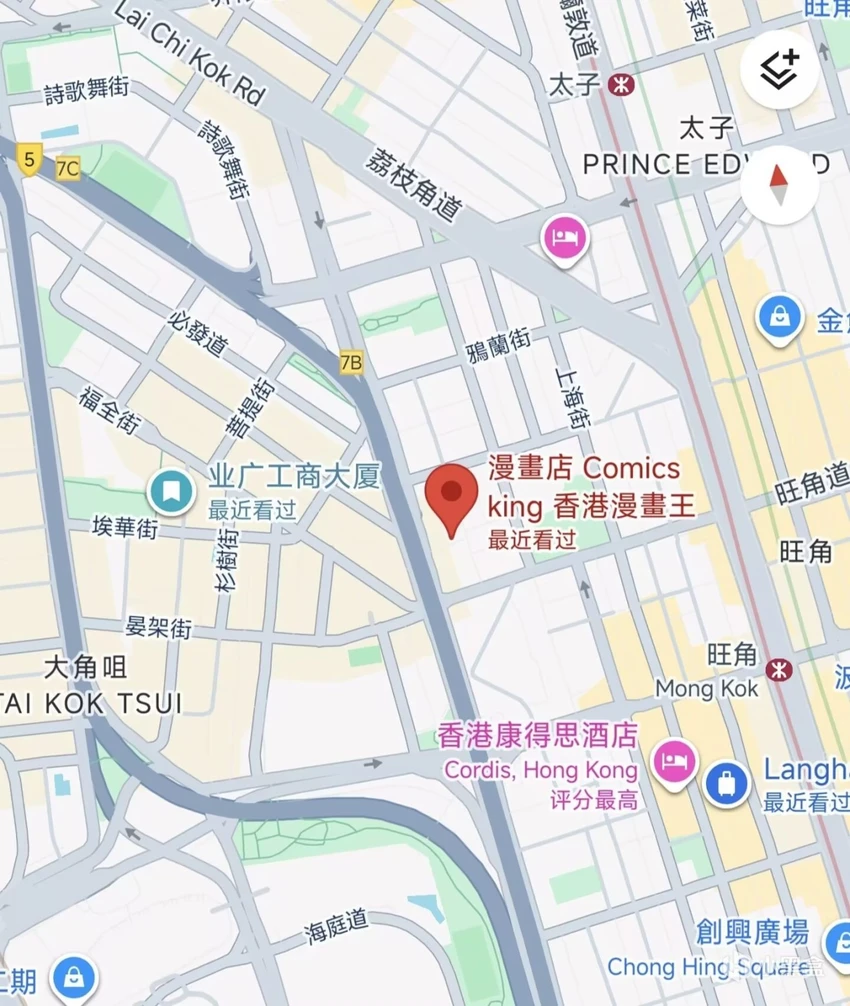
Task: Tap the Prince Edward MTR station icon
Action: click(x=619, y=83)
